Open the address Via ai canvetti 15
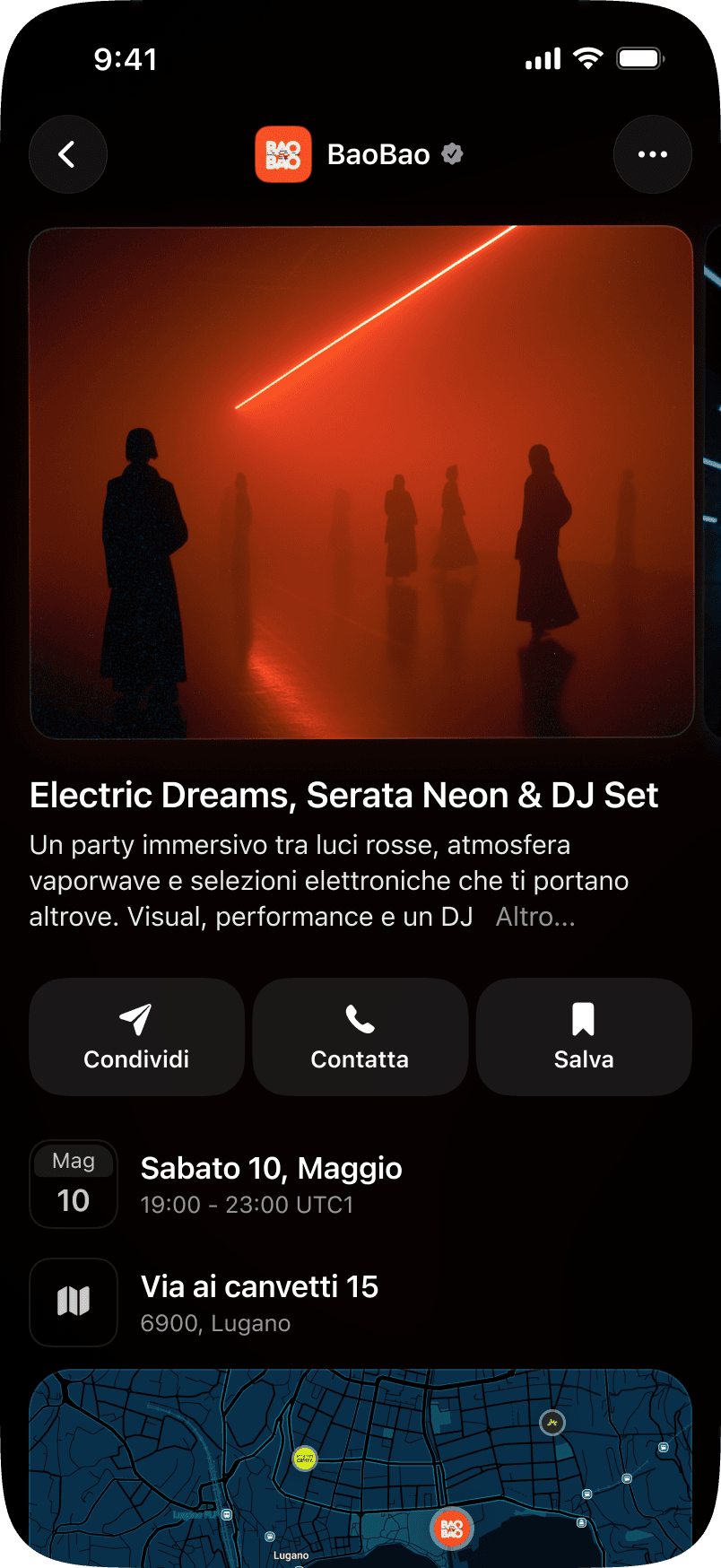This screenshot has height=1568, width=721. coord(259,1286)
